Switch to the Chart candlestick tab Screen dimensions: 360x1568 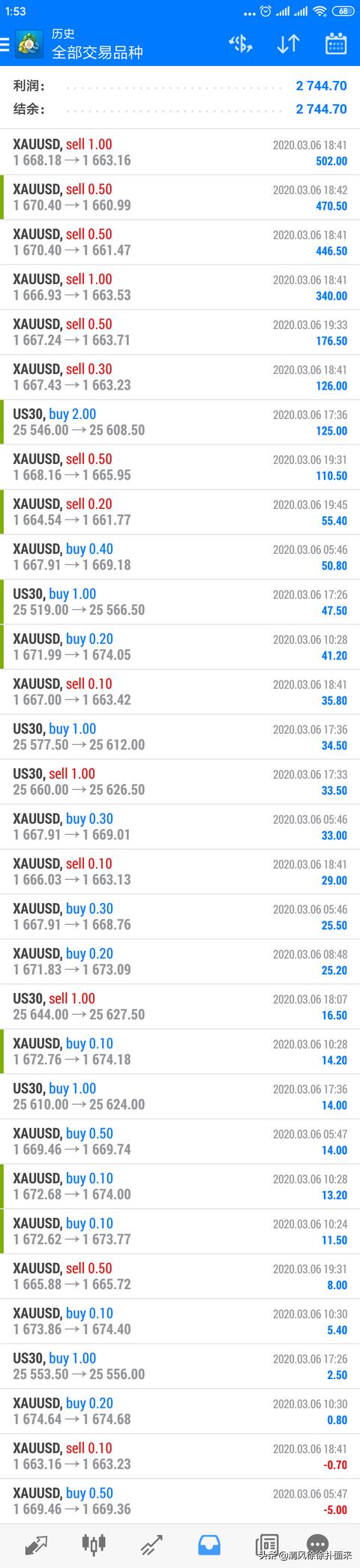click(x=94, y=1546)
